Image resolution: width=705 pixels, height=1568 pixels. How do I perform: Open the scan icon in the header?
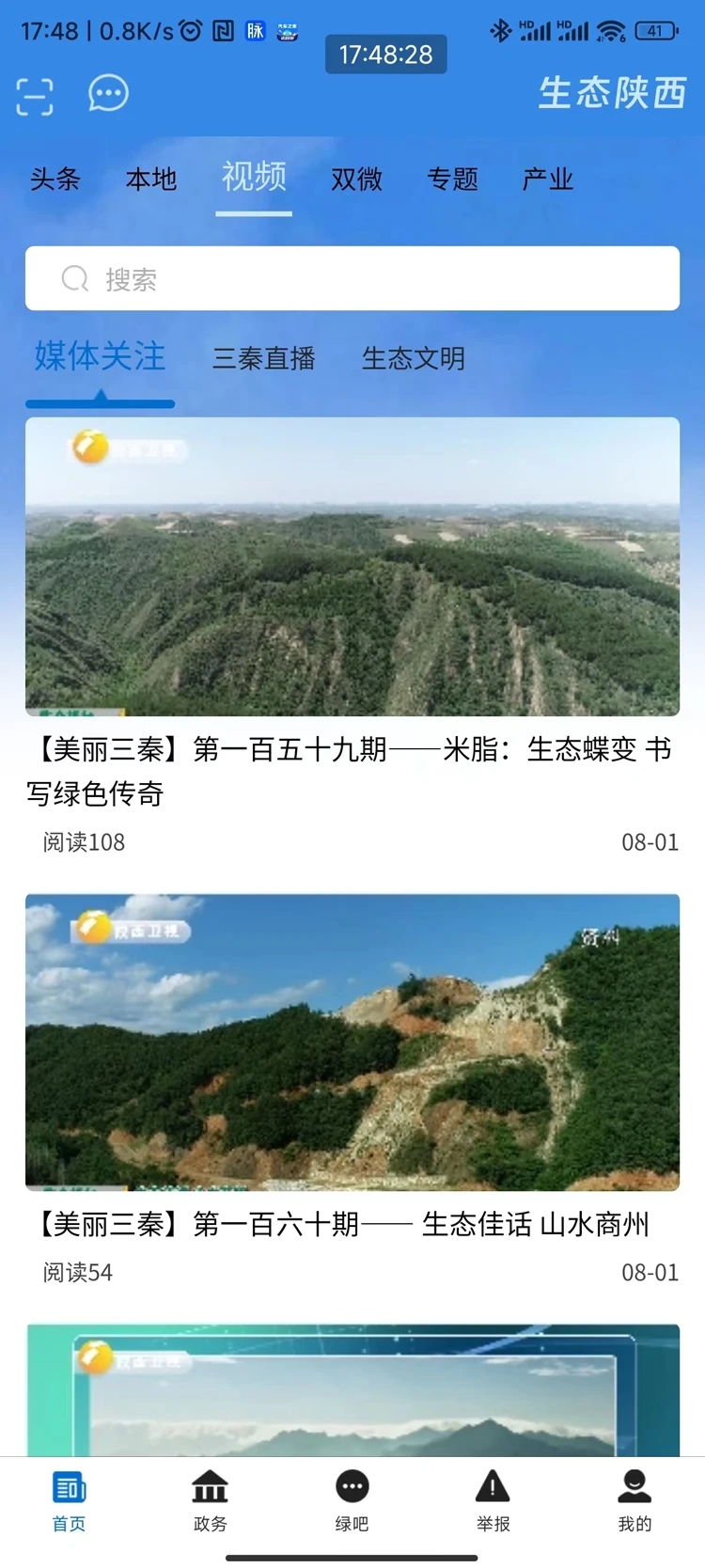coord(35,96)
